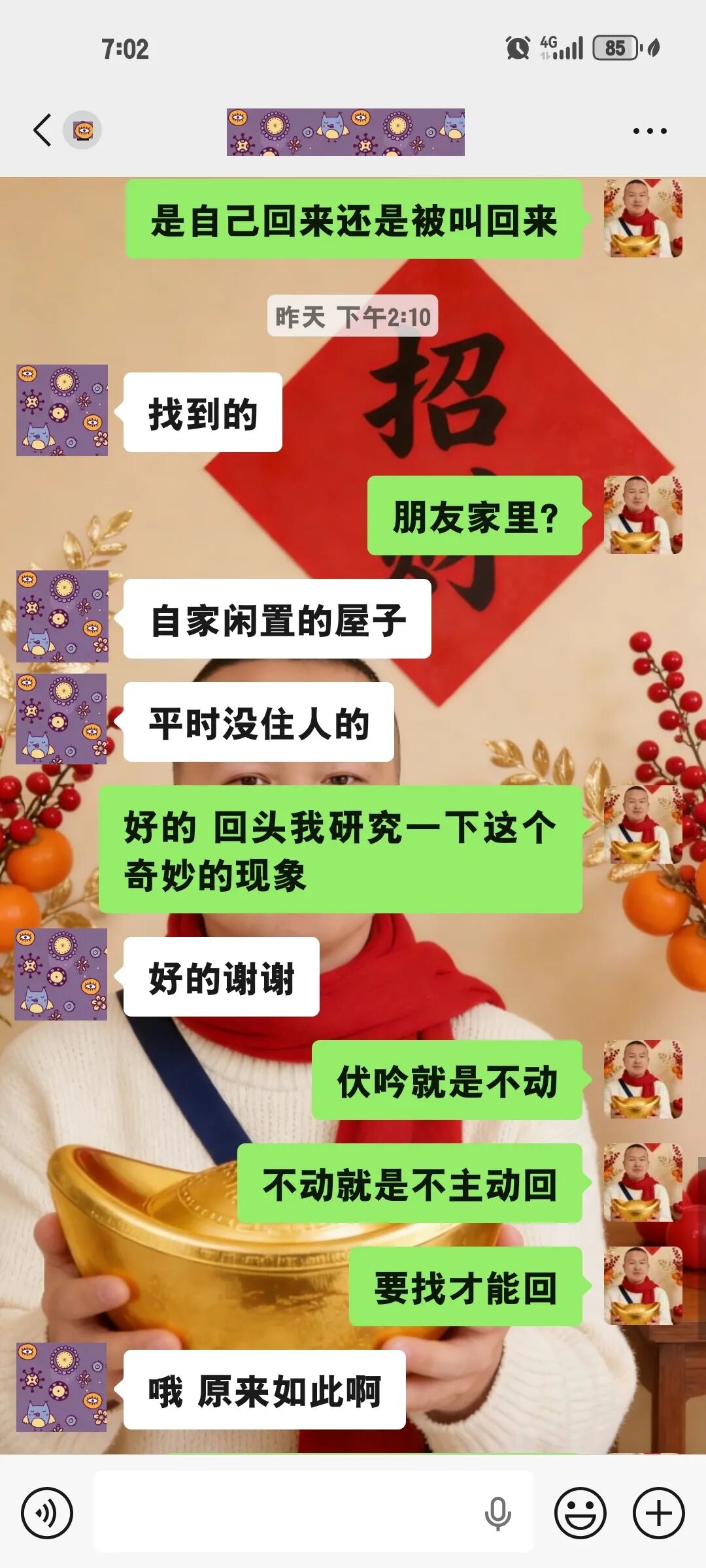Open the plus attachments menu
Image resolution: width=706 pixels, height=1568 pixels.
pos(658,1512)
